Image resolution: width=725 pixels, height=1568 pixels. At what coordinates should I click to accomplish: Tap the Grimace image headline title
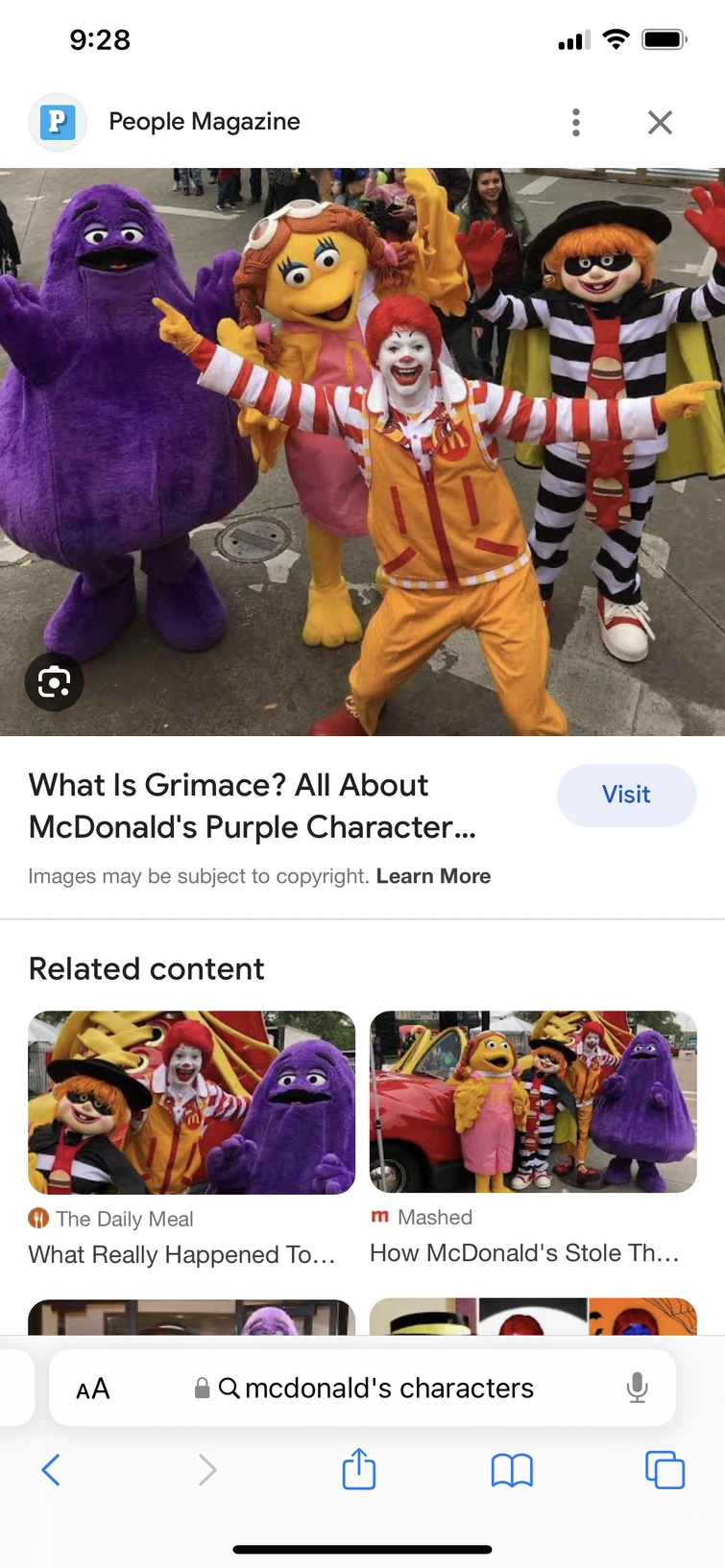(x=228, y=806)
